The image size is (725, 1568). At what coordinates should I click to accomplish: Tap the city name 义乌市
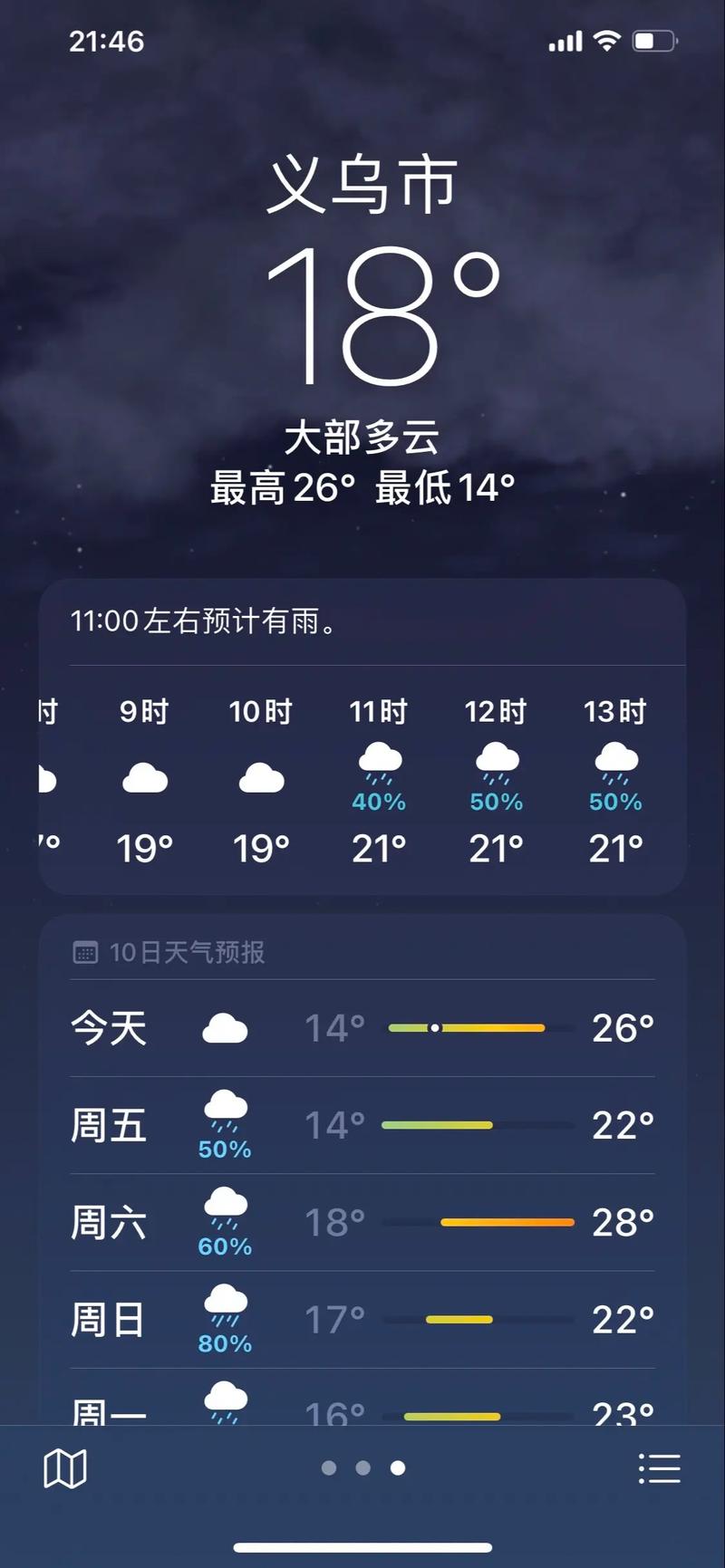[362, 181]
